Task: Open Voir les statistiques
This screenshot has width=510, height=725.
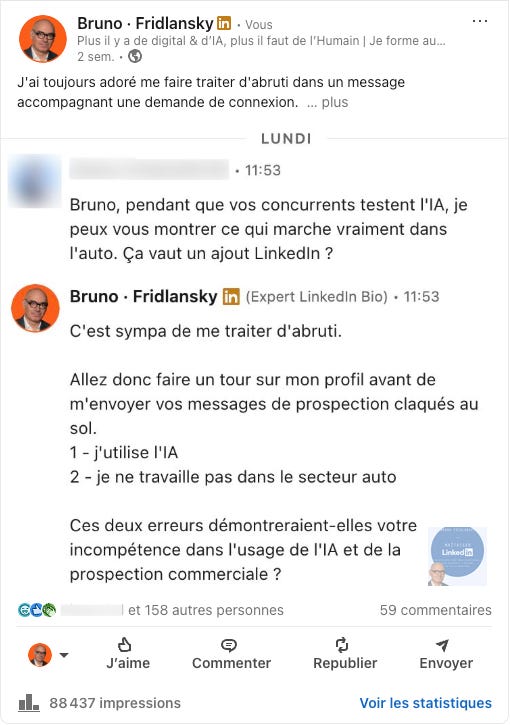Action: point(425,703)
